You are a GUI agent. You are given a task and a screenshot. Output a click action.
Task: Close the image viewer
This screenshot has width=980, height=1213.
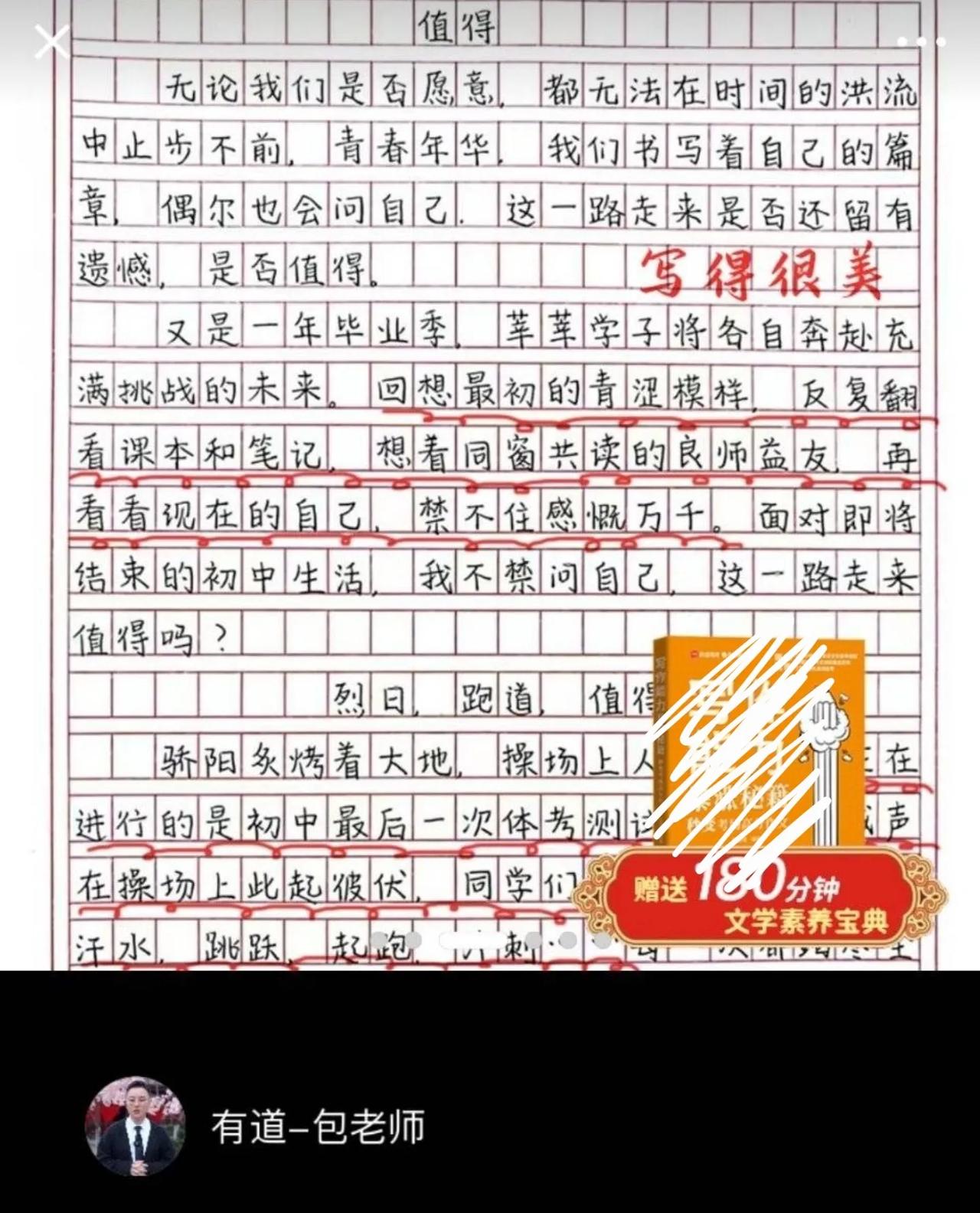pos(51,42)
